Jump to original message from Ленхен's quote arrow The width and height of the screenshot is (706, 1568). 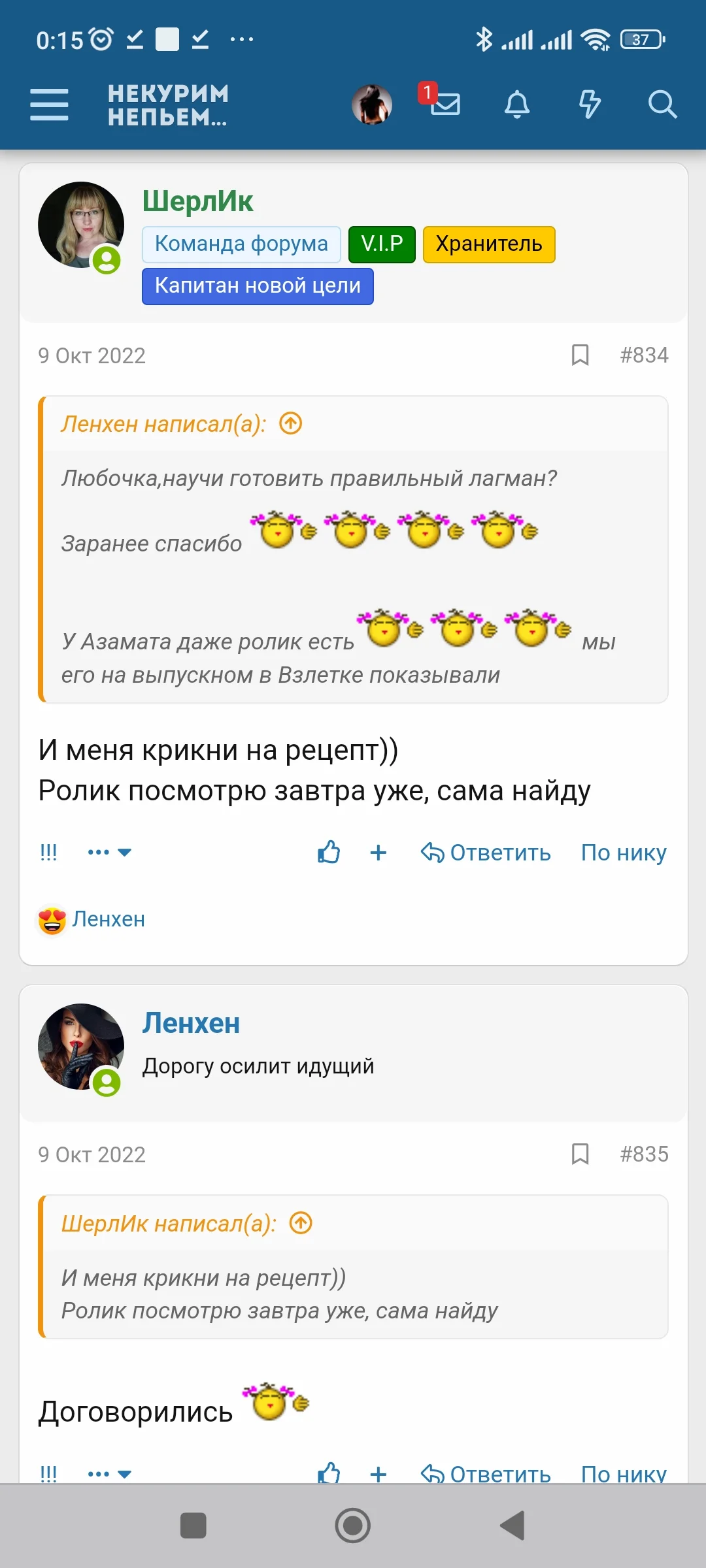click(290, 423)
